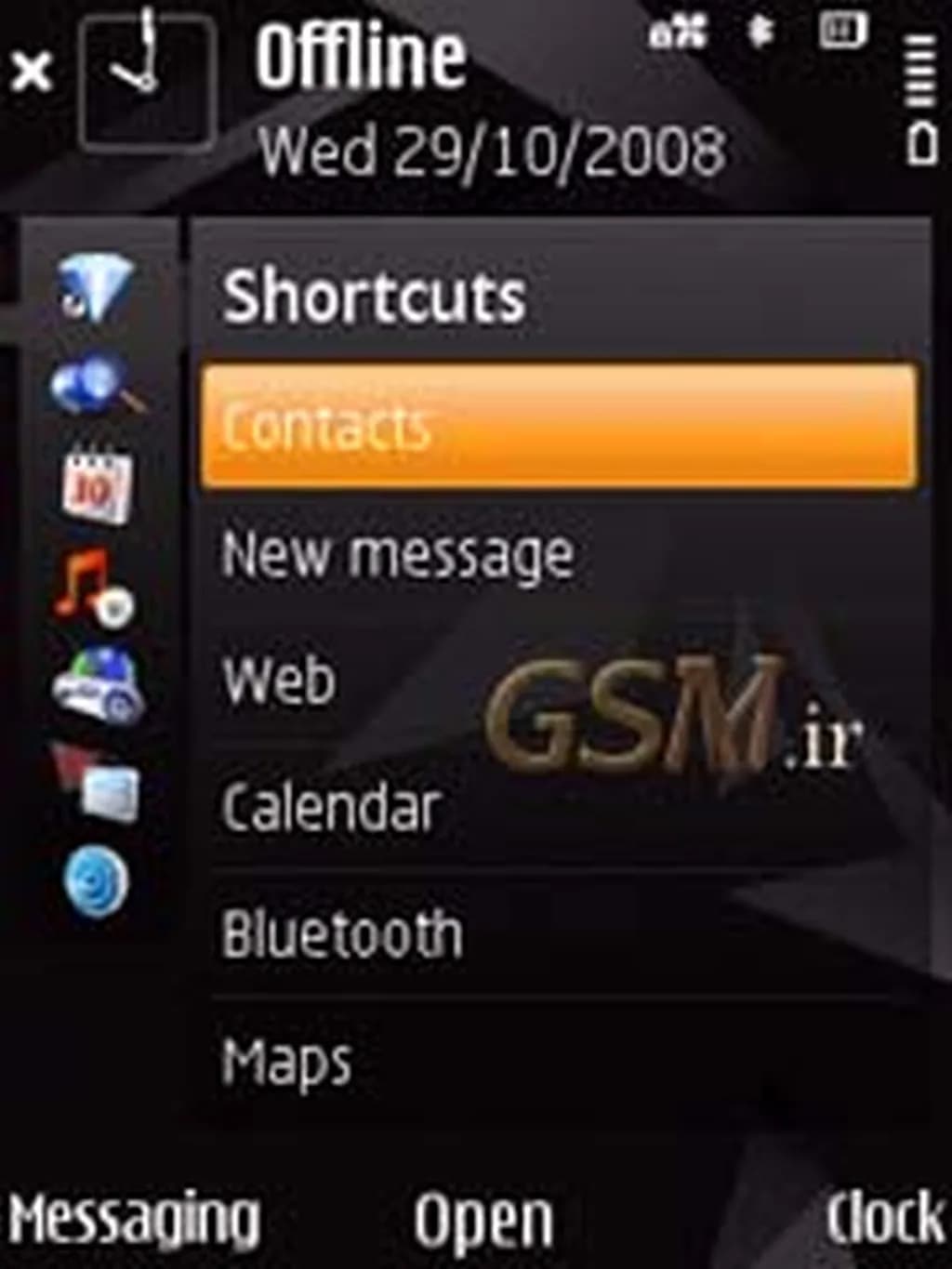Open the analog clock widget

click(x=147, y=82)
